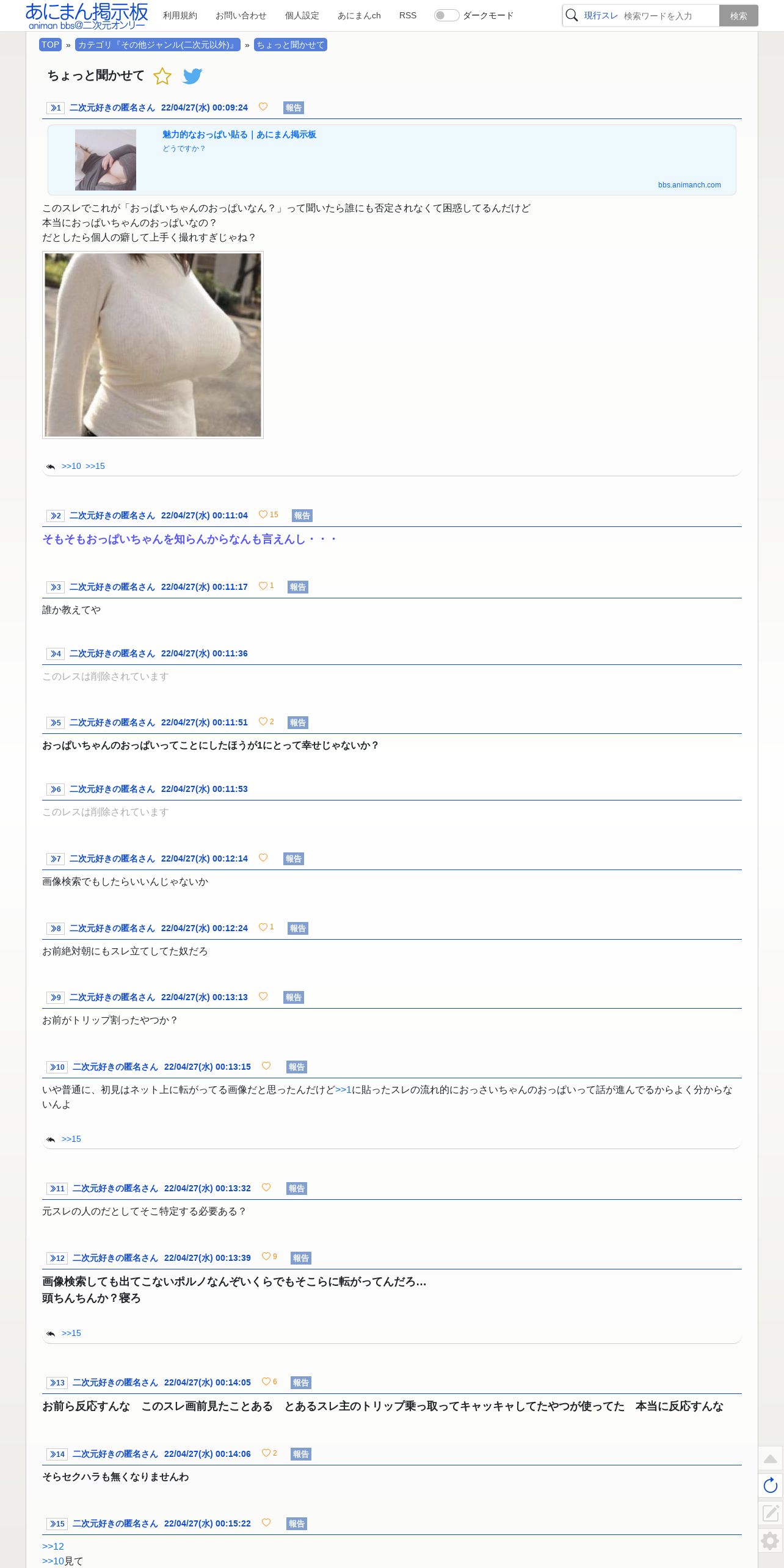784x1568 pixels.
Task: Open the 魅力的なおっぱい貼る linked thread card
Action: (392, 160)
